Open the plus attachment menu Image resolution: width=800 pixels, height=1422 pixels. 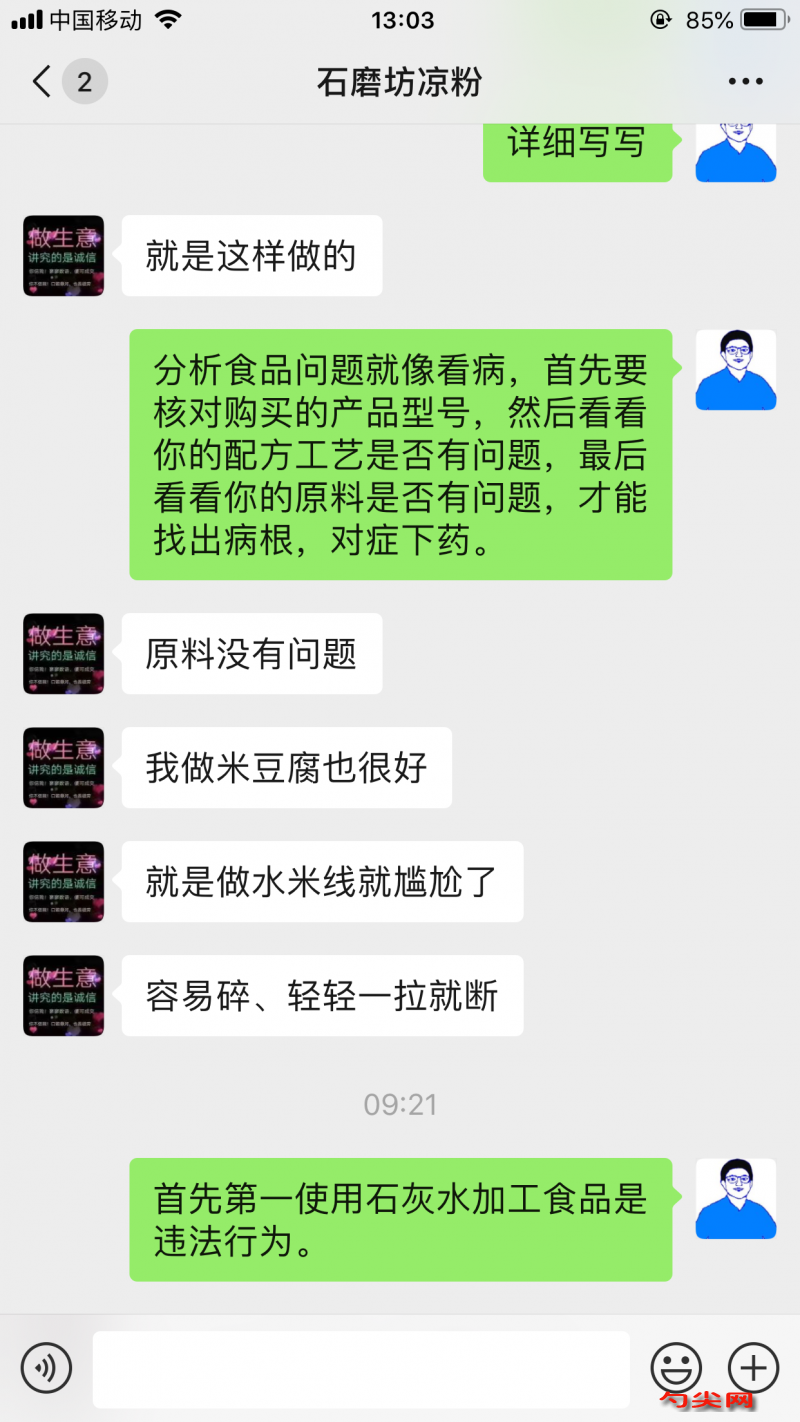click(x=753, y=1367)
